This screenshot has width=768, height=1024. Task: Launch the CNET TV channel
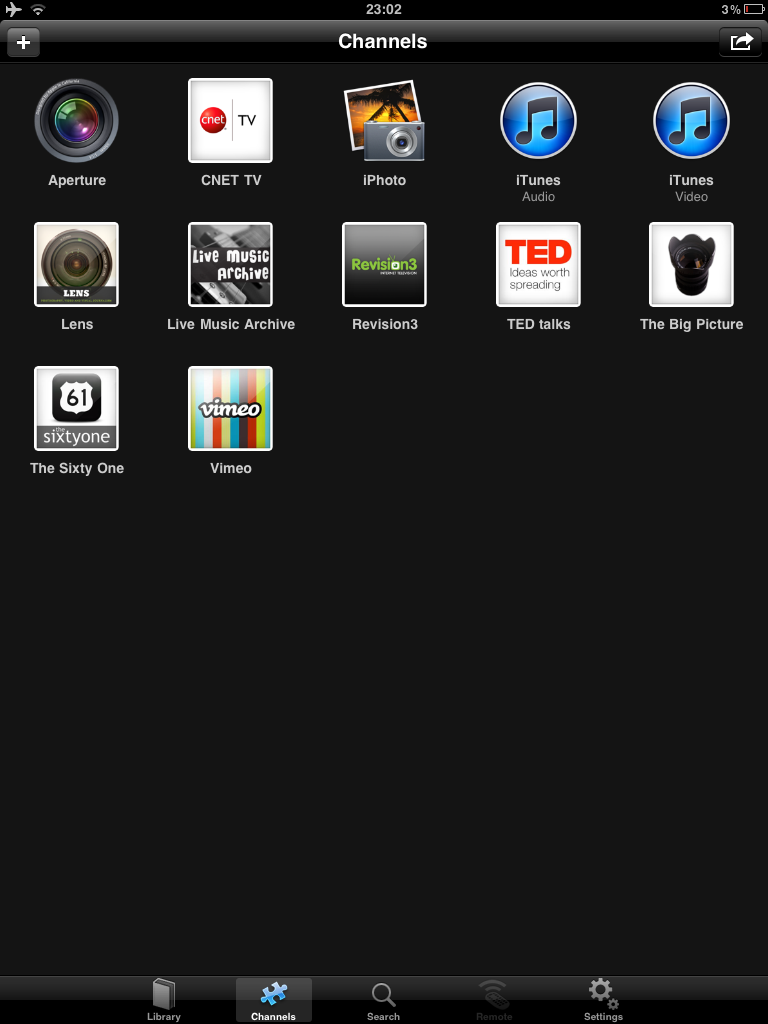[230, 121]
